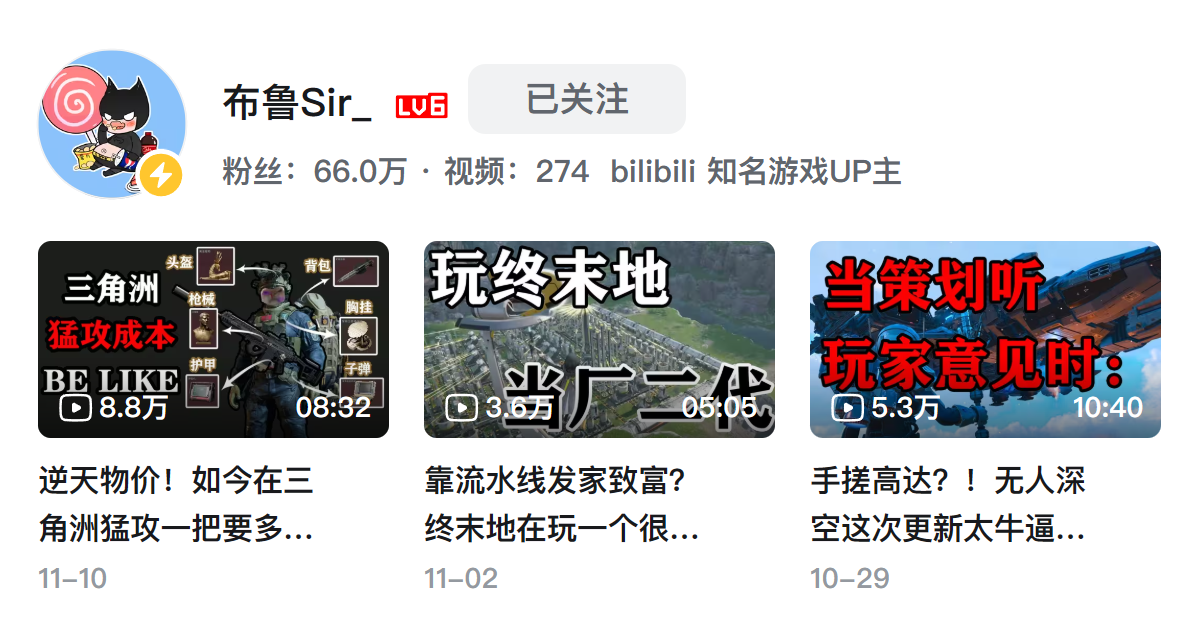This screenshot has width=1186, height=630.
Task: Open title 逆天物价！如今在三角洲猛攻
Action: pyautogui.click(x=177, y=505)
